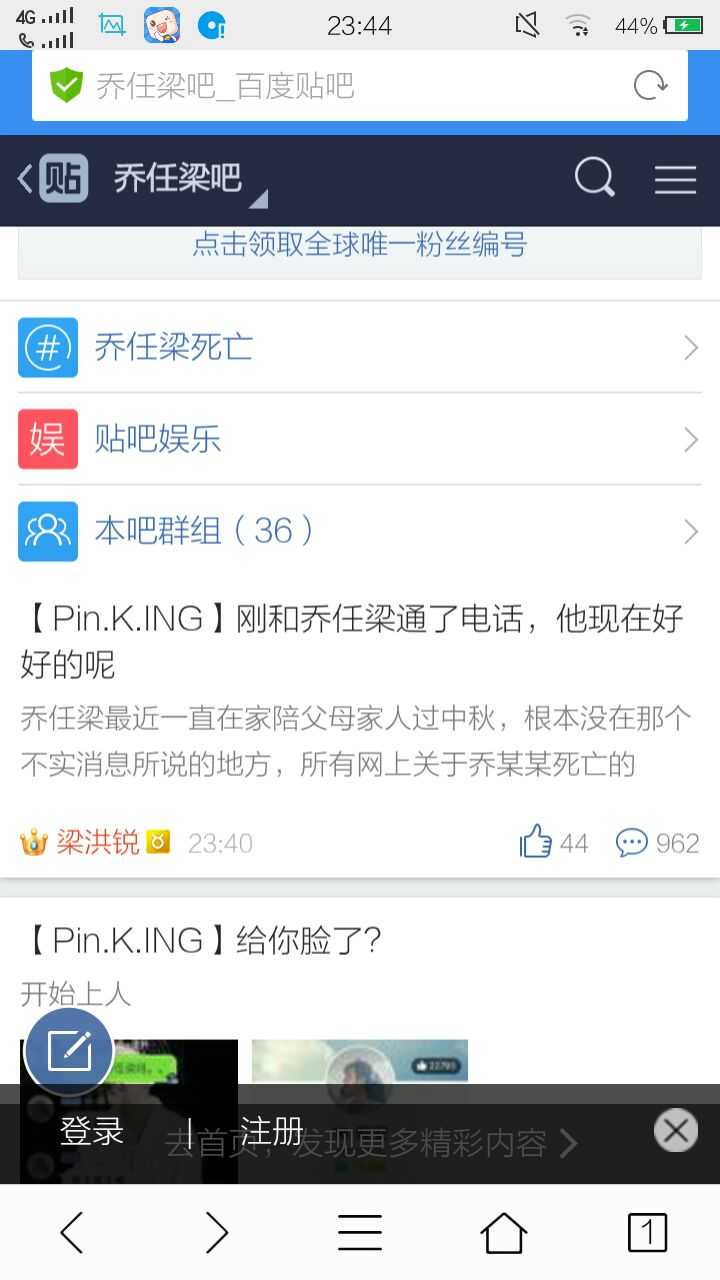Open 本吧群组（36）using its right chevron
The height and width of the screenshot is (1280, 720).
(x=689, y=531)
